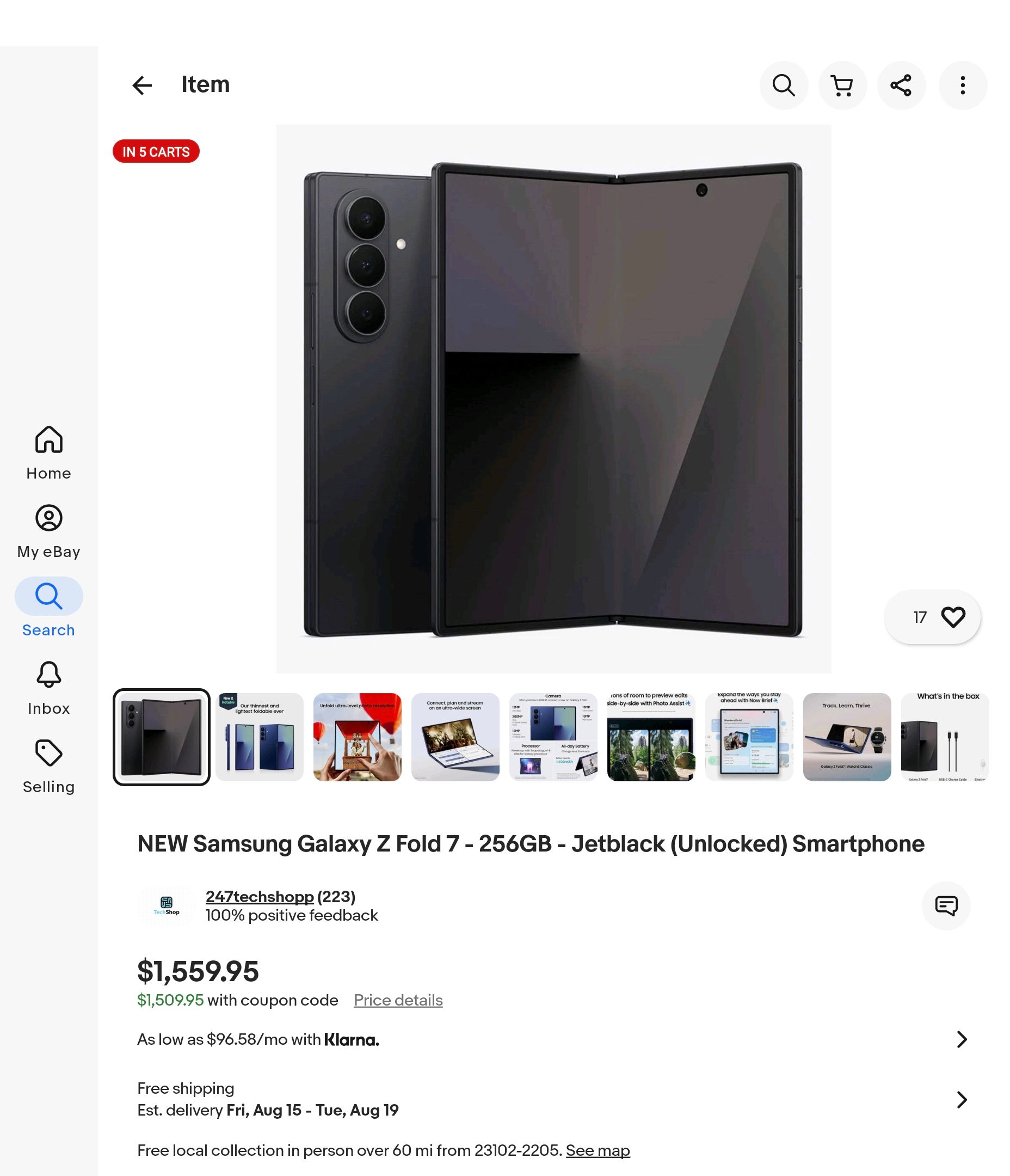
Task: View Price details for the coupon
Action: click(x=398, y=1000)
